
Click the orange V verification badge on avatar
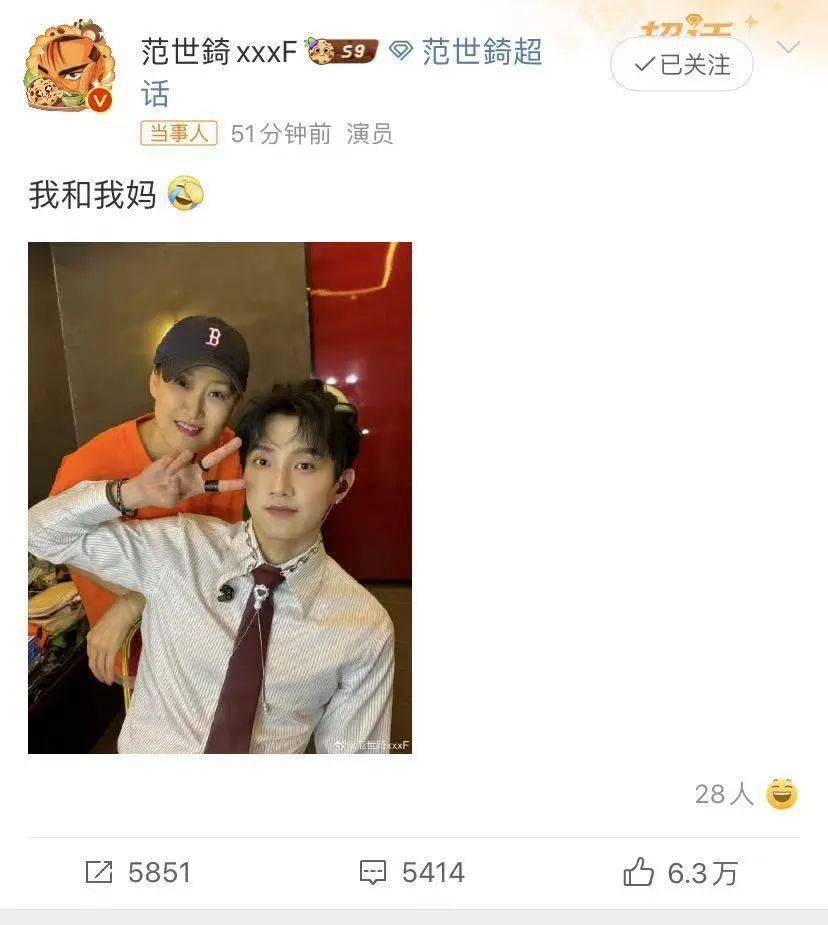[93, 100]
